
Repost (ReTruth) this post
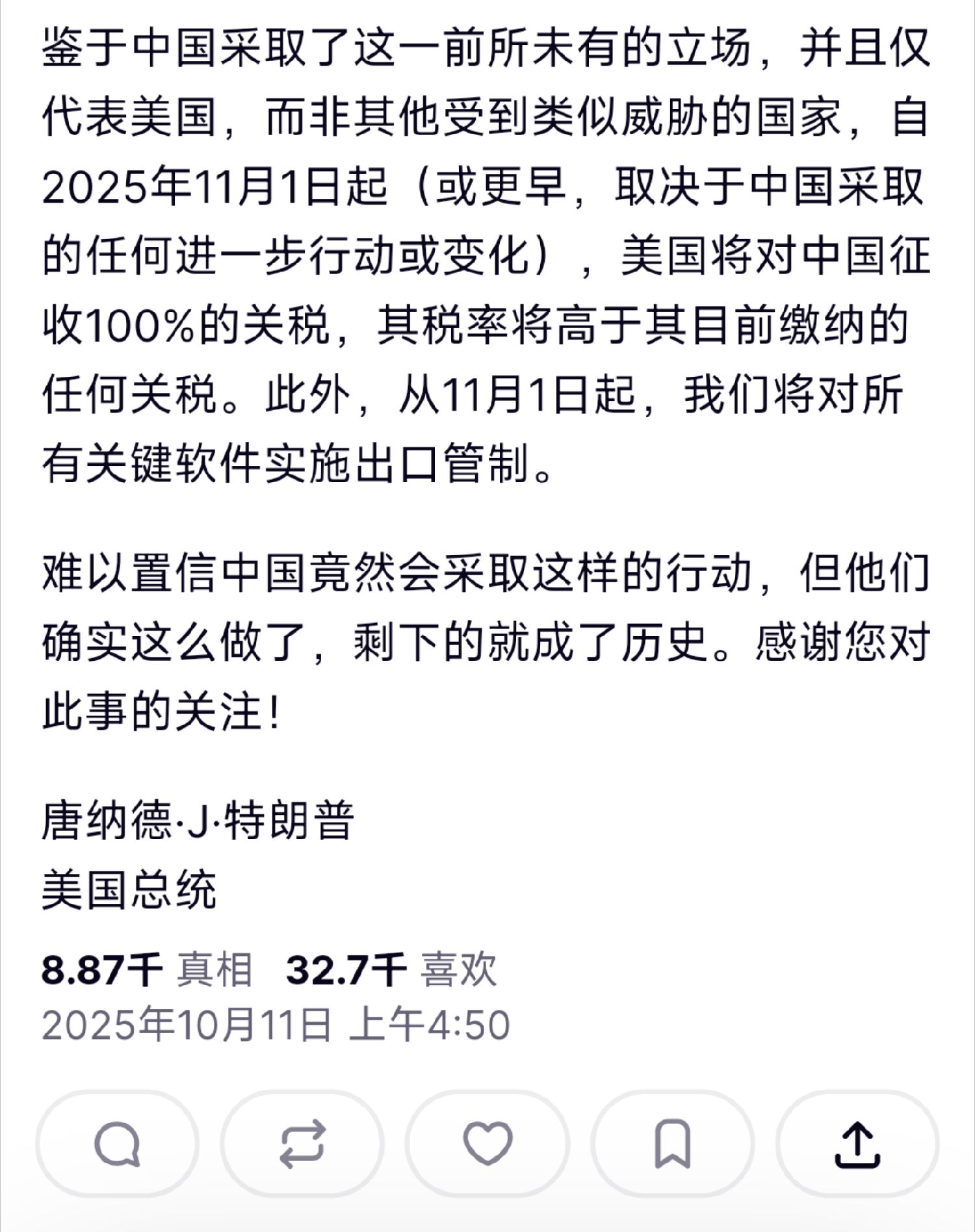302,1144
